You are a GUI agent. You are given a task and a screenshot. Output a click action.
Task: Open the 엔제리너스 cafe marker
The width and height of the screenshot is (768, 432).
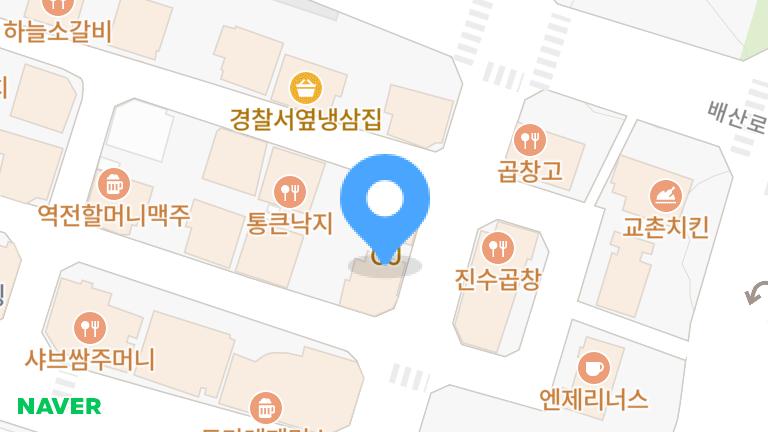click(x=594, y=366)
